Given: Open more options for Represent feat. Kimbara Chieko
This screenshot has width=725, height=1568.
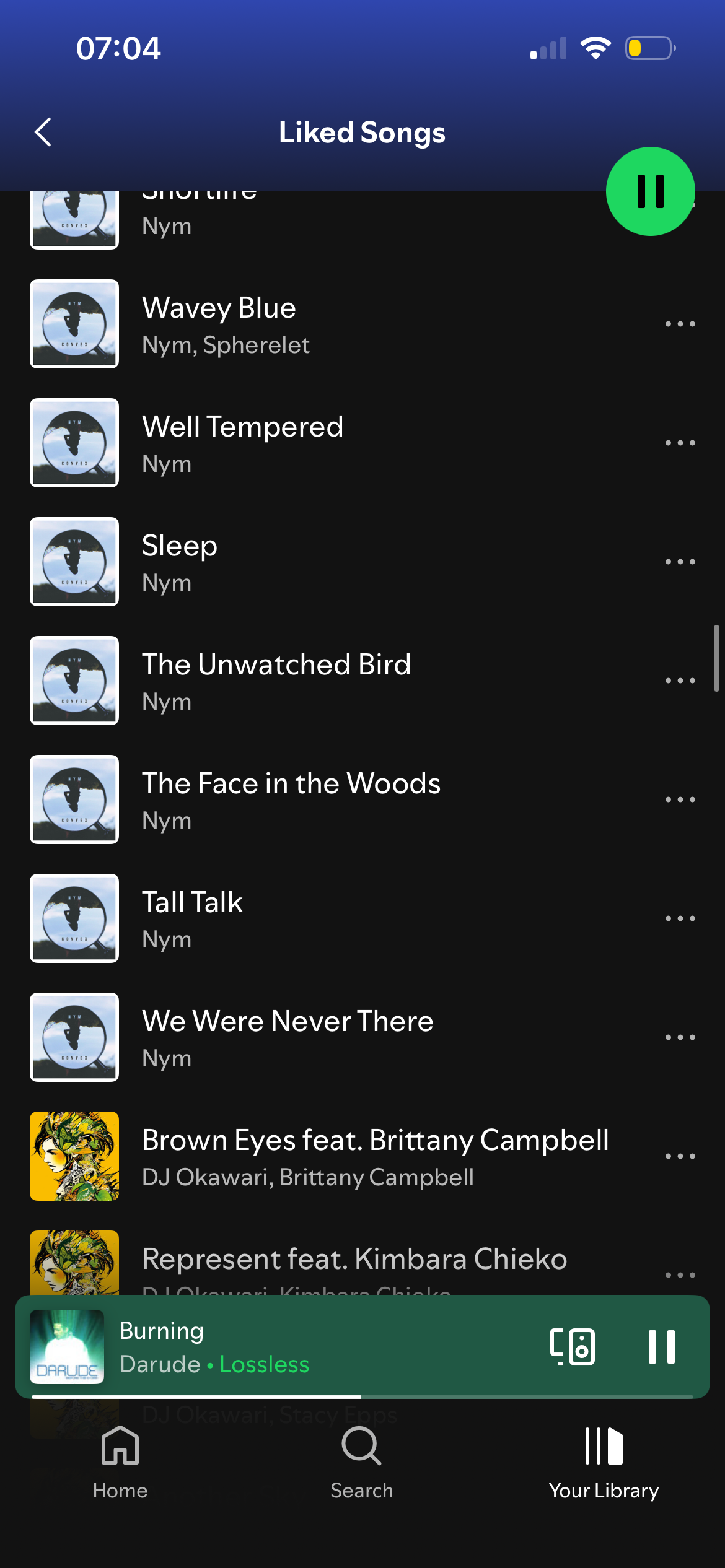Looking at the screenshot, I should click(x=680, y=1275).
